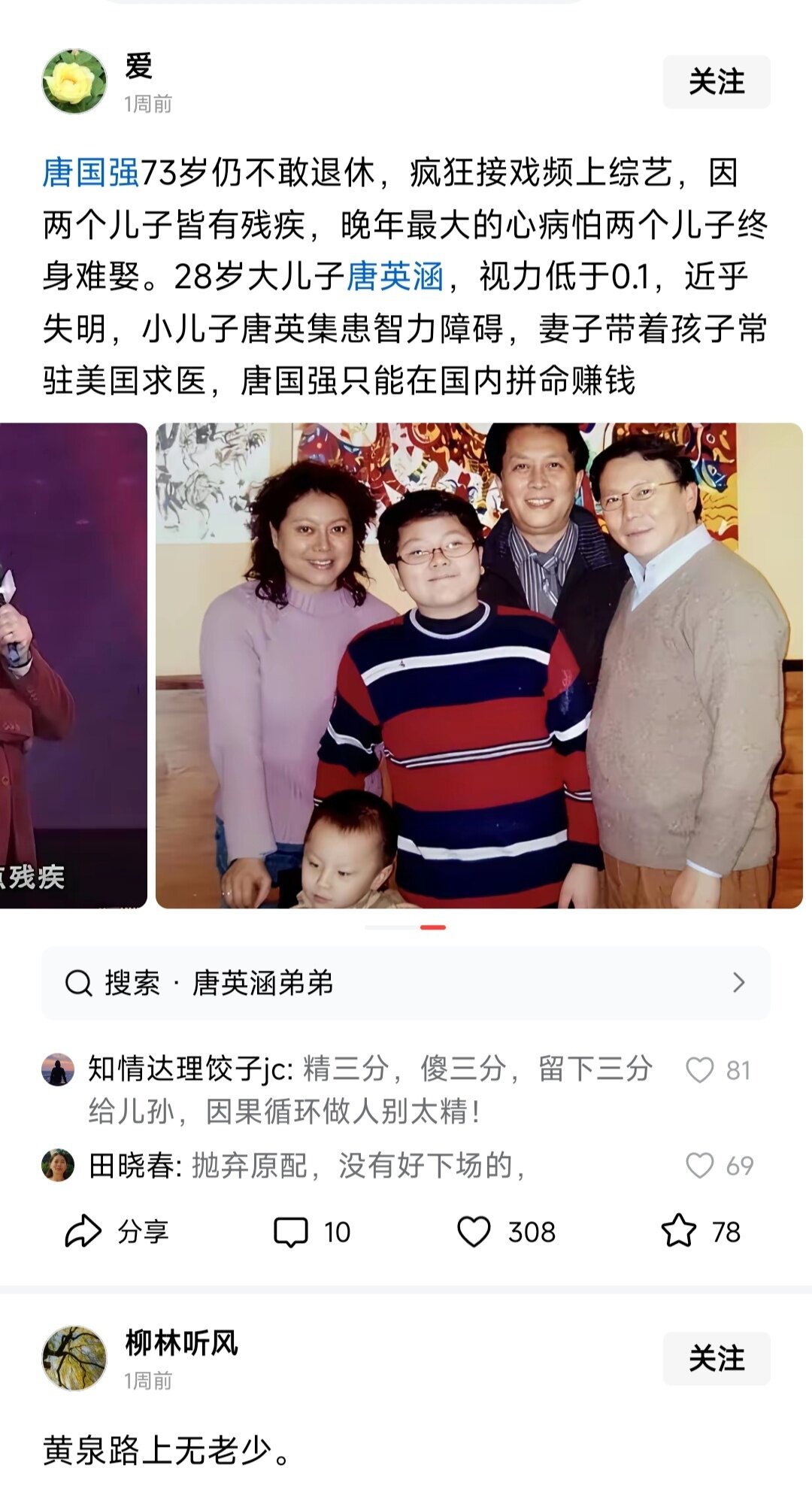View the family group photo
The height and width of the screenshot is (1489, 812).
pyautogui.click(x=479, y=666)
